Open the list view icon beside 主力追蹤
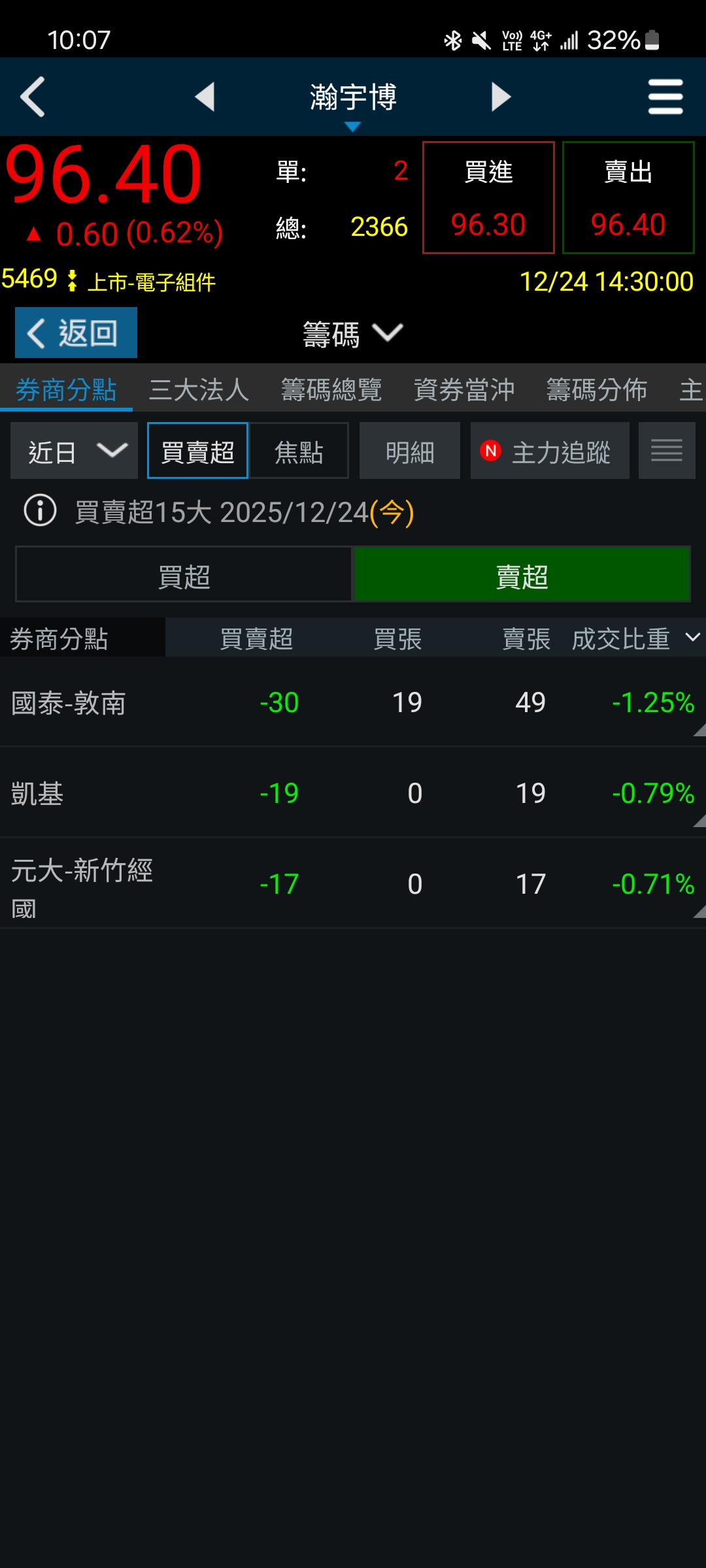 tap(667, 450)
